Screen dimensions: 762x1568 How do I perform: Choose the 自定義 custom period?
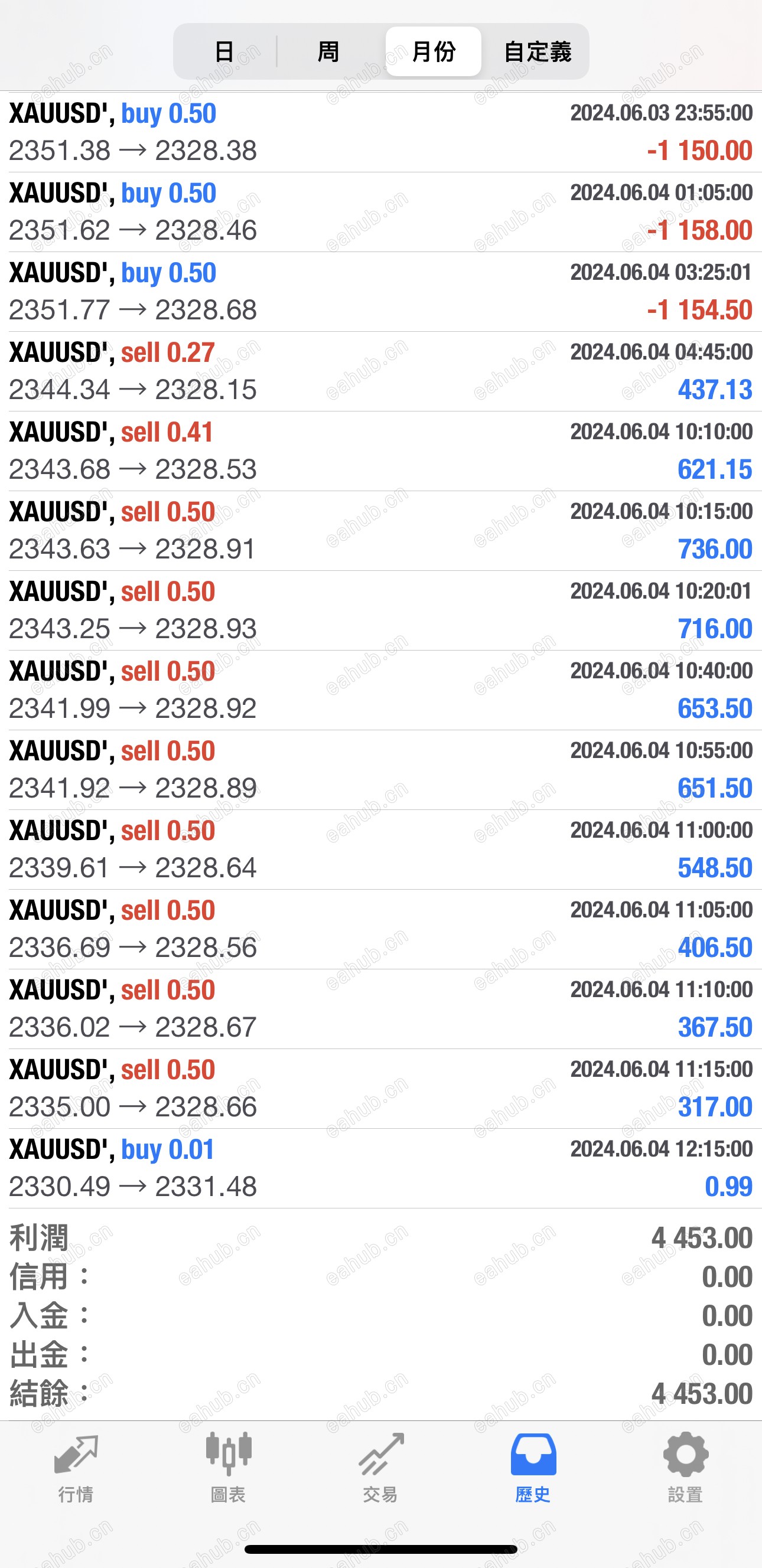coord(537,52)
